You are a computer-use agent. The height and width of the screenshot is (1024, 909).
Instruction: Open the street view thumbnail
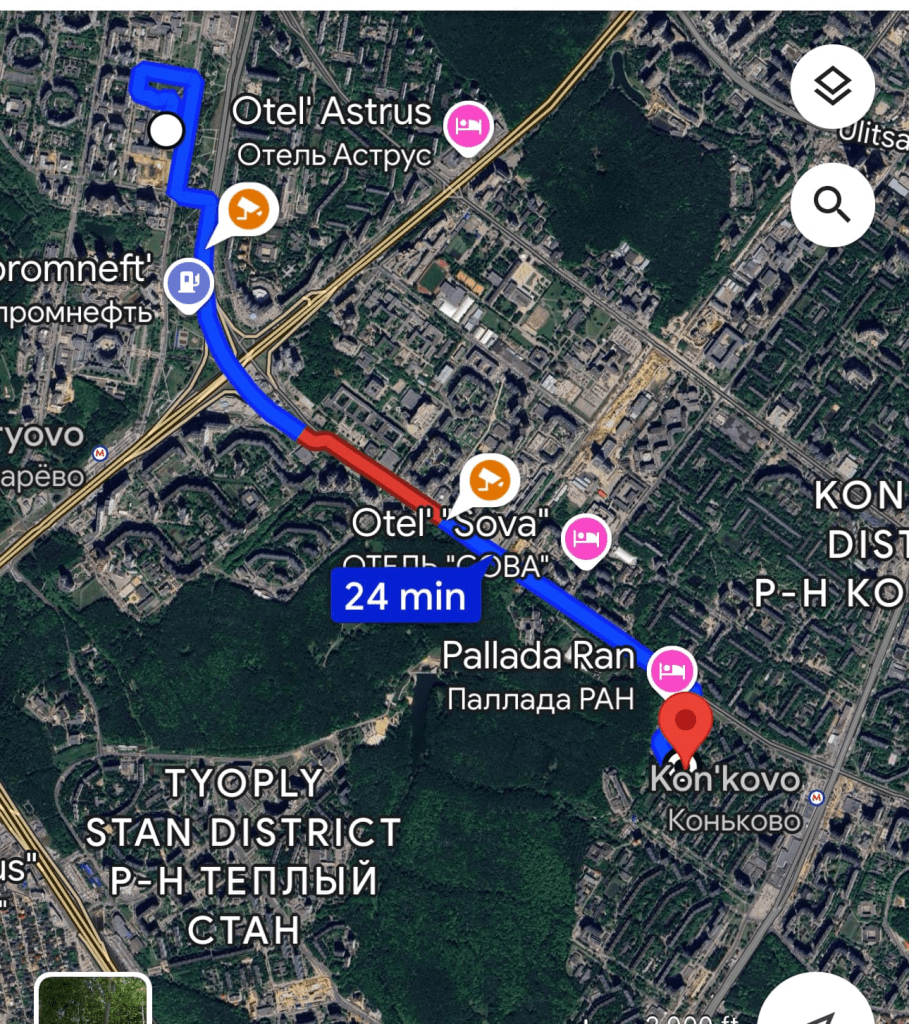pyautogui.click(x=93, y=1000)
